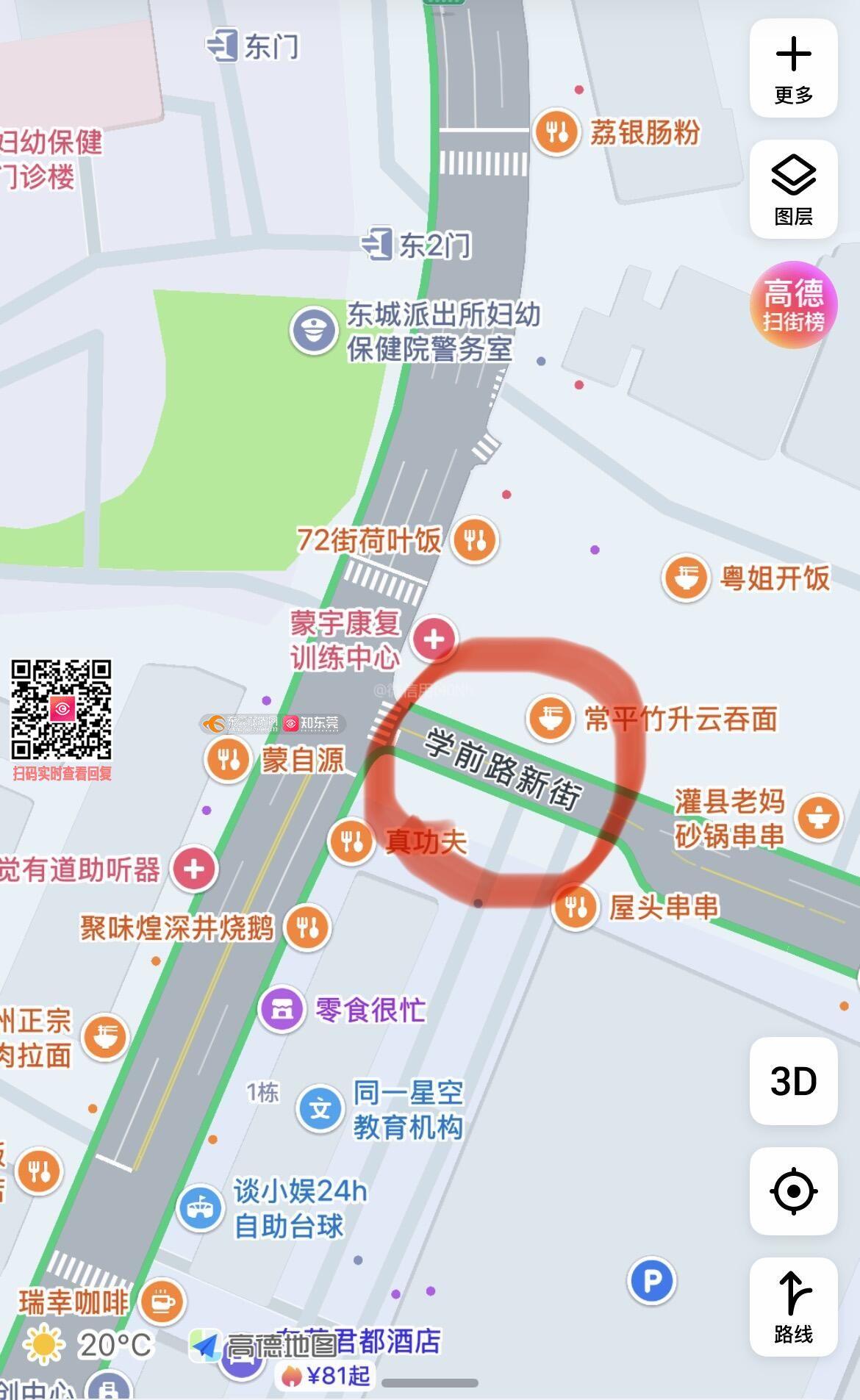The image size is (860, 1400).
Task: Tap the 灌县老妈砂锅串串 marker
Action: [x=818, y=816]
